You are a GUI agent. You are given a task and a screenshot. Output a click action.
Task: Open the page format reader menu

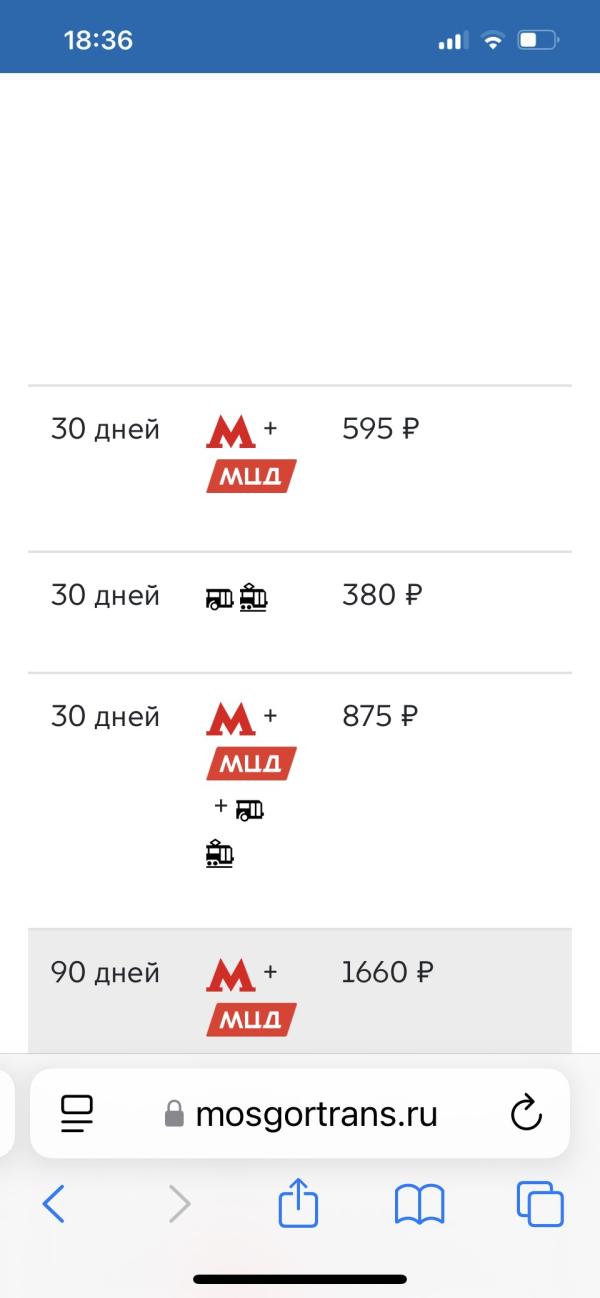(77, 1113)
